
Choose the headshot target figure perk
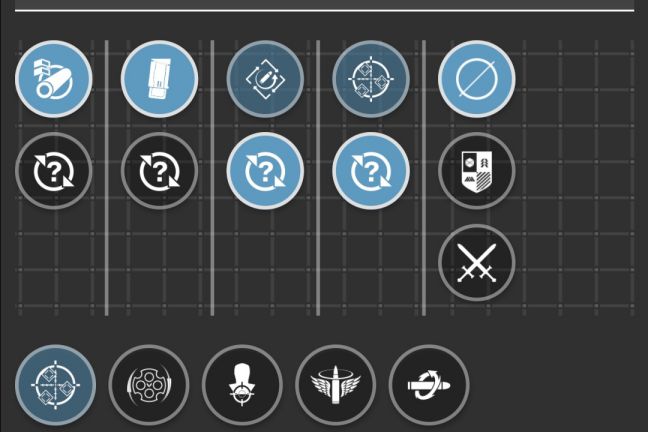pyautogui.click(x=242, y=385)
